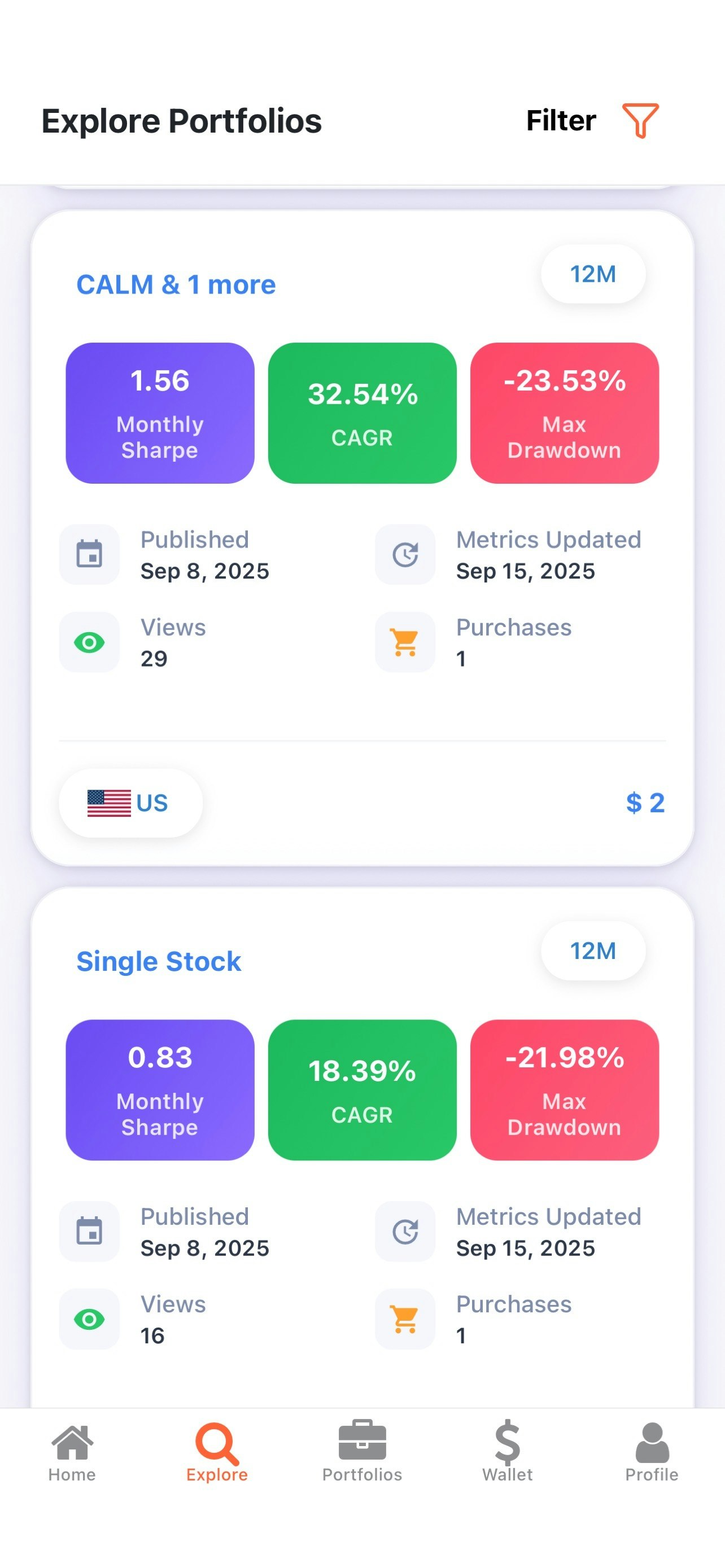
Task: Open the 12M badge on Single Stock card
Action: [x=592, y=951]
